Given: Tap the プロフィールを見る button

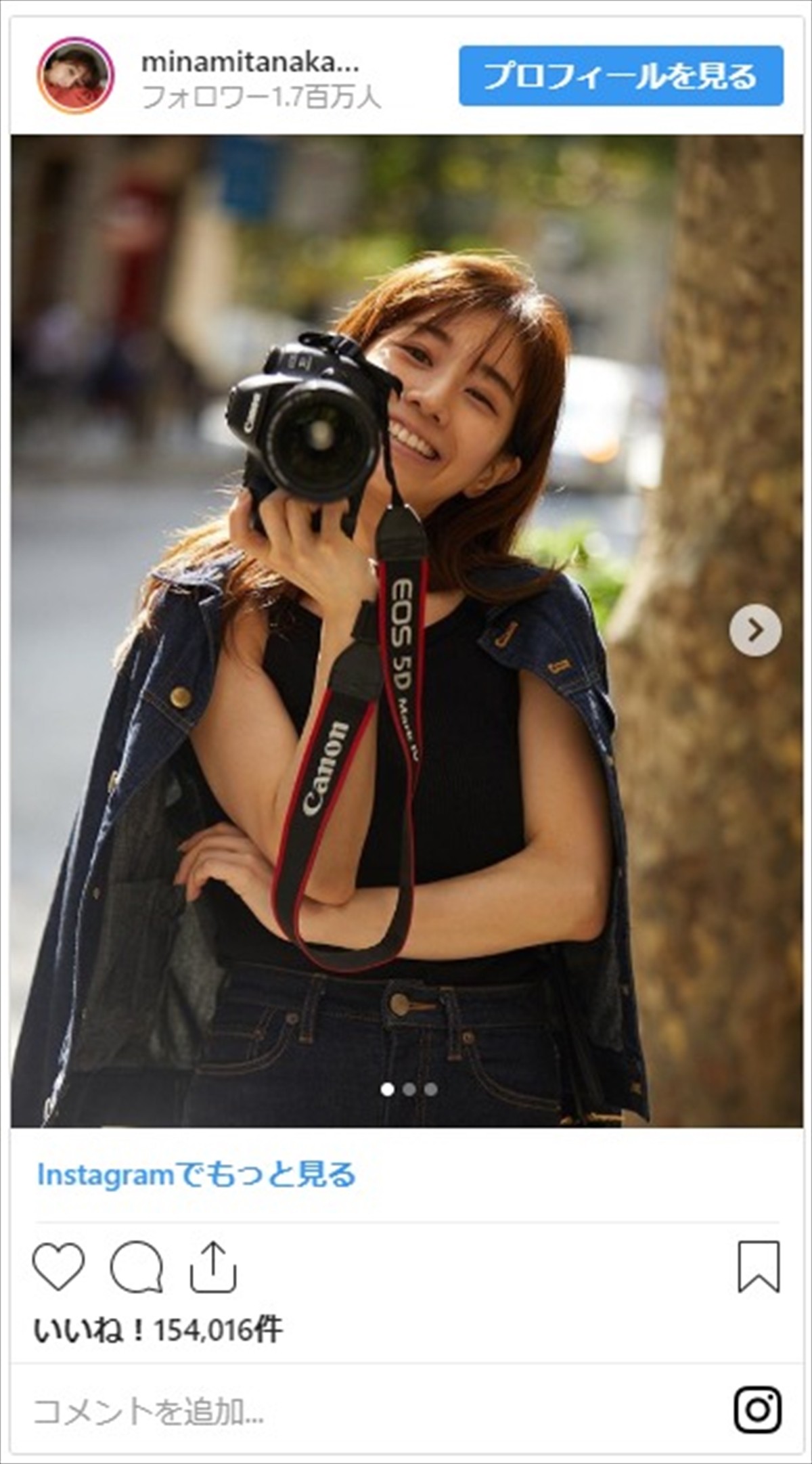Looking at the screenshot, I should [621, 76].
